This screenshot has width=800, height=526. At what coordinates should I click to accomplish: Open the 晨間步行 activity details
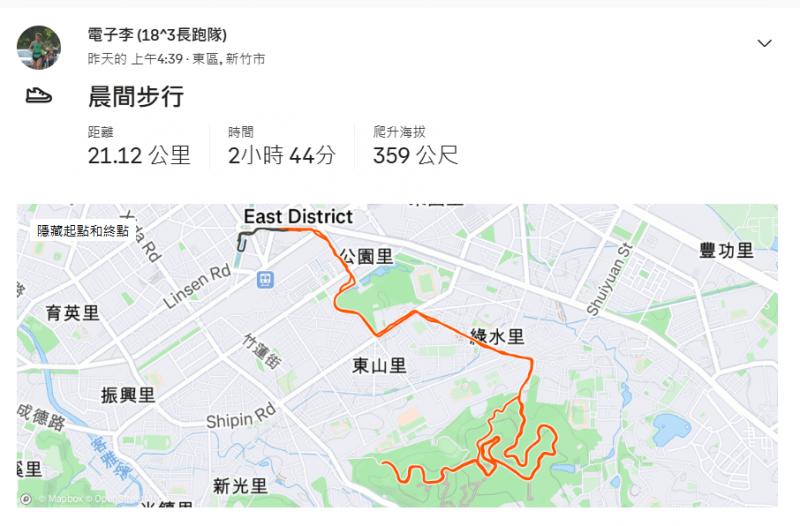[x=136, y=97]
